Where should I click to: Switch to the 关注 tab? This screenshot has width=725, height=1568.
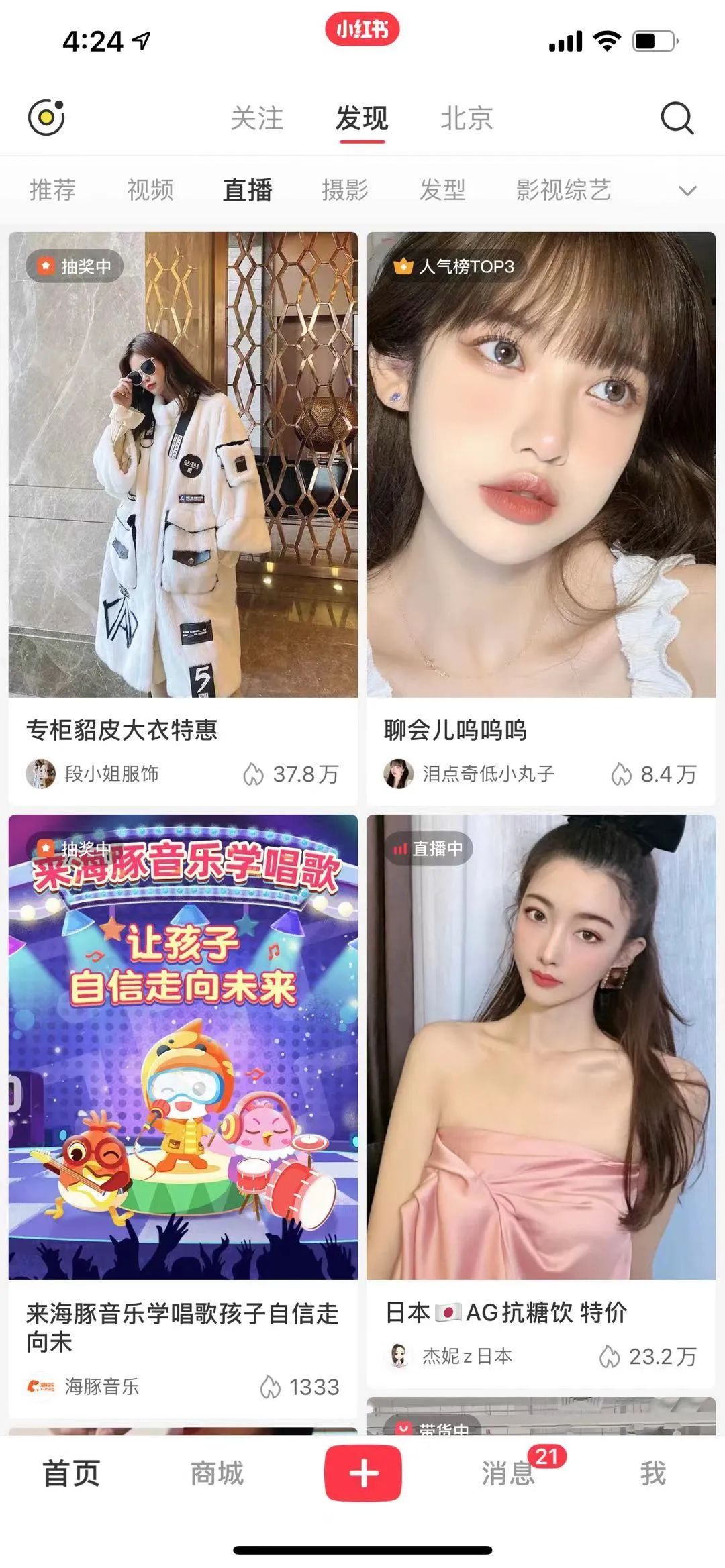(x=257, y=118)
